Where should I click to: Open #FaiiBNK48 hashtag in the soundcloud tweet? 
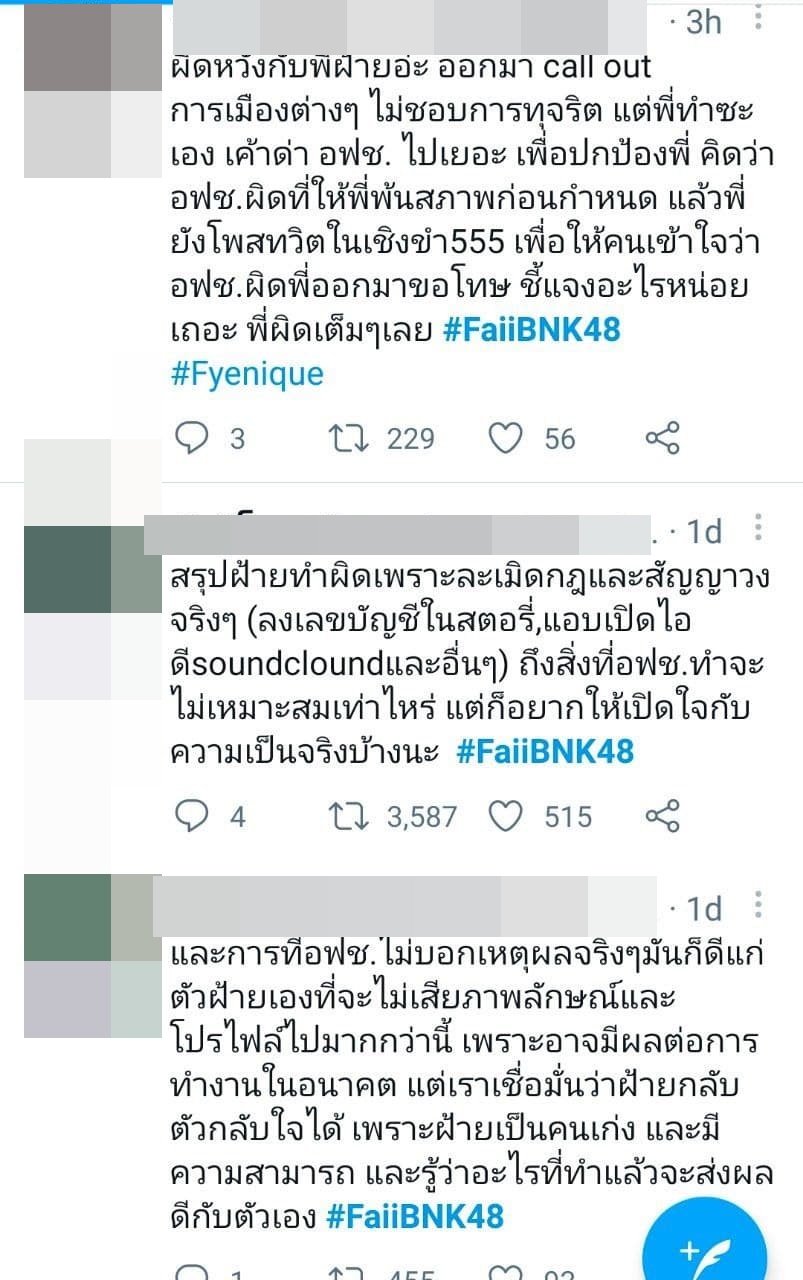545,751
